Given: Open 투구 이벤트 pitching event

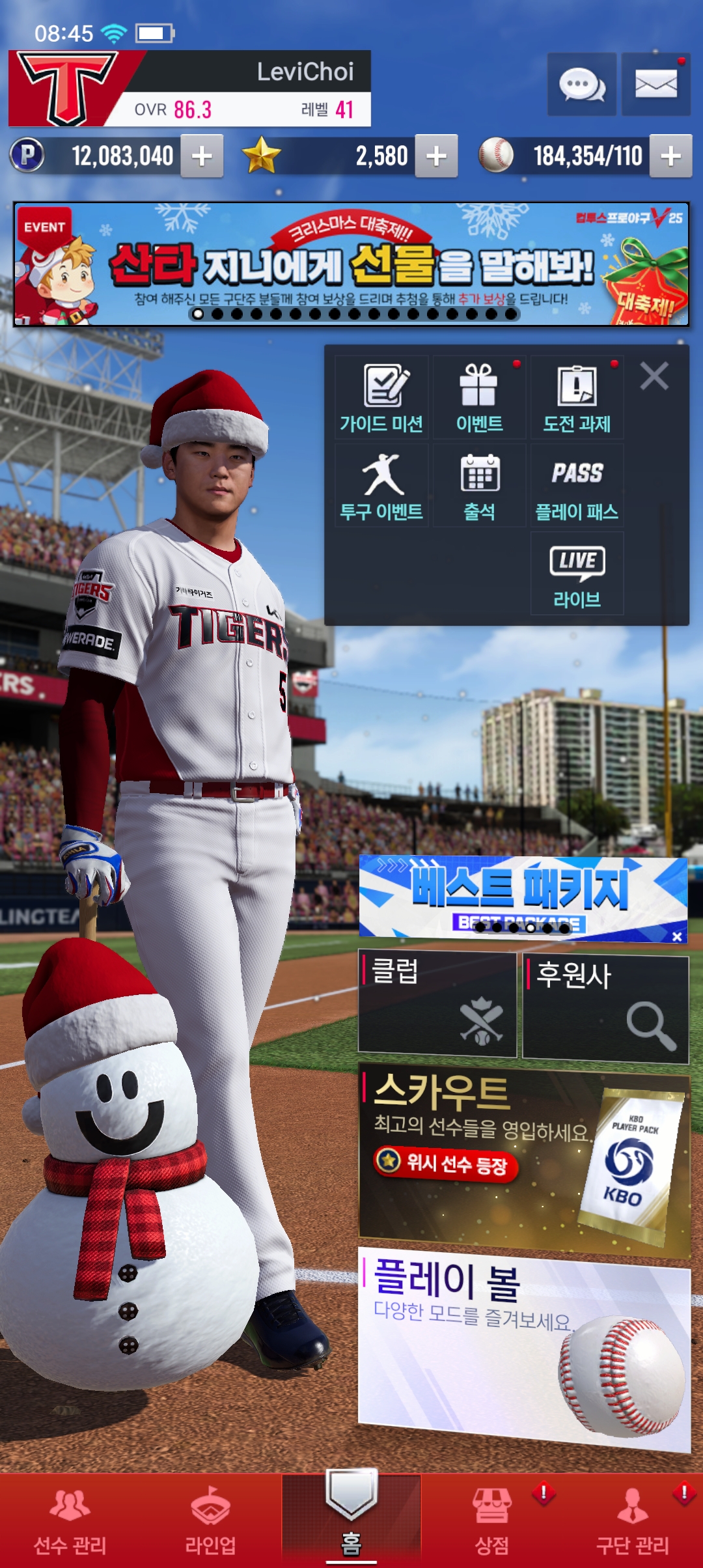Looking at the screenshot, I should [x=382, y=486].
